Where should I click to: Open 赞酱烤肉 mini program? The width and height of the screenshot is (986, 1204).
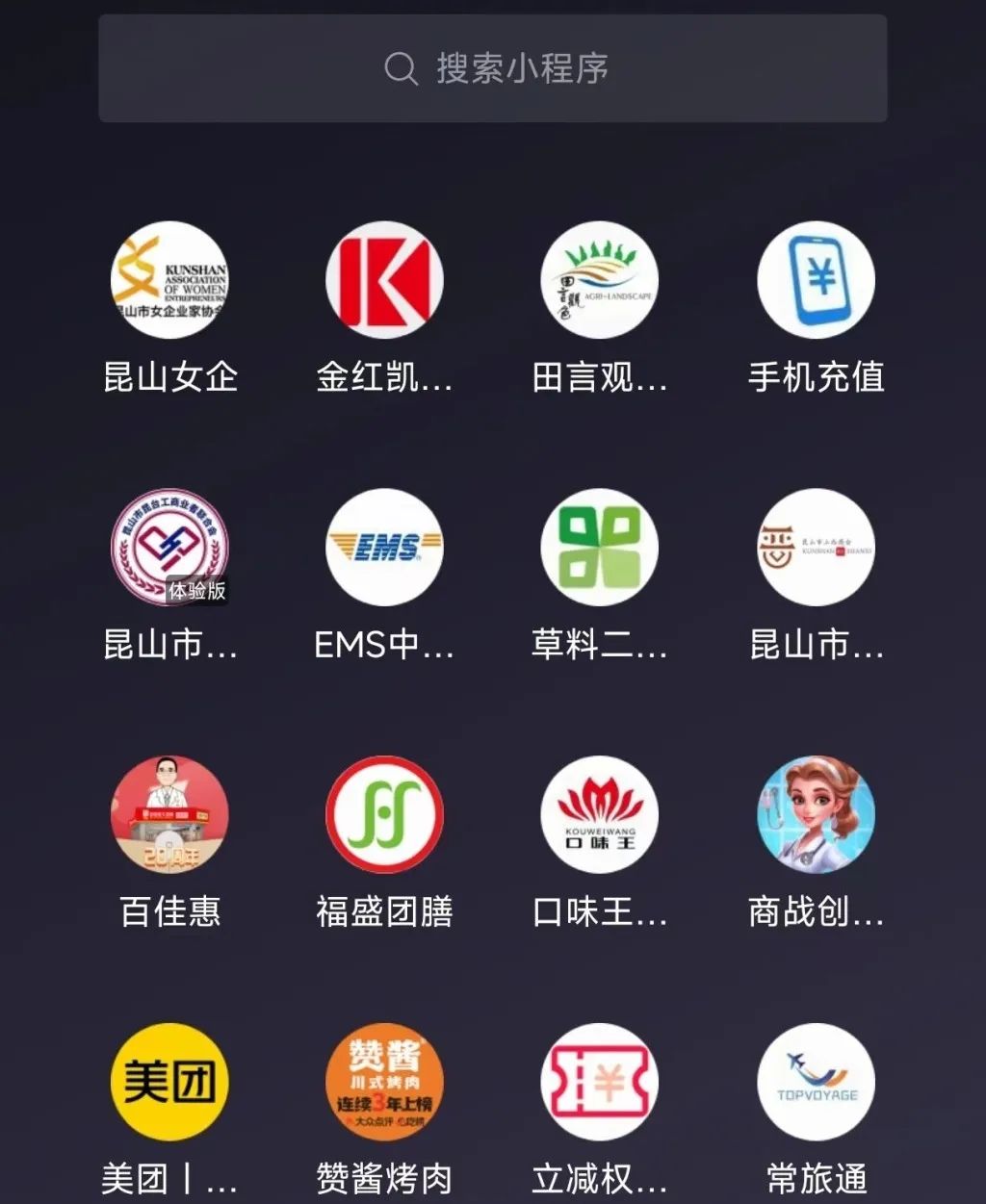(384, 1082)
